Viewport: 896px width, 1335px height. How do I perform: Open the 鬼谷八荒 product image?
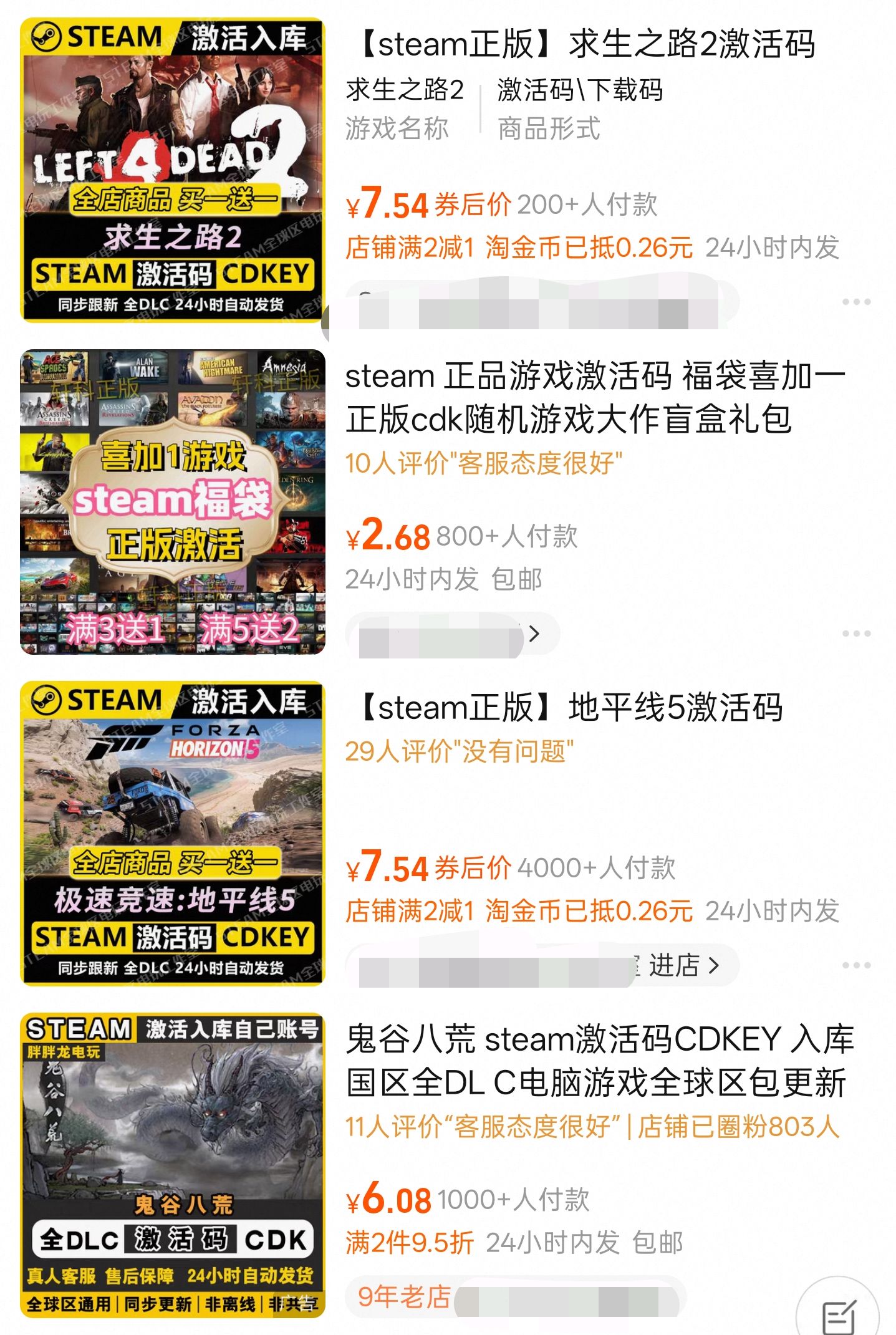pos(173,1165)
